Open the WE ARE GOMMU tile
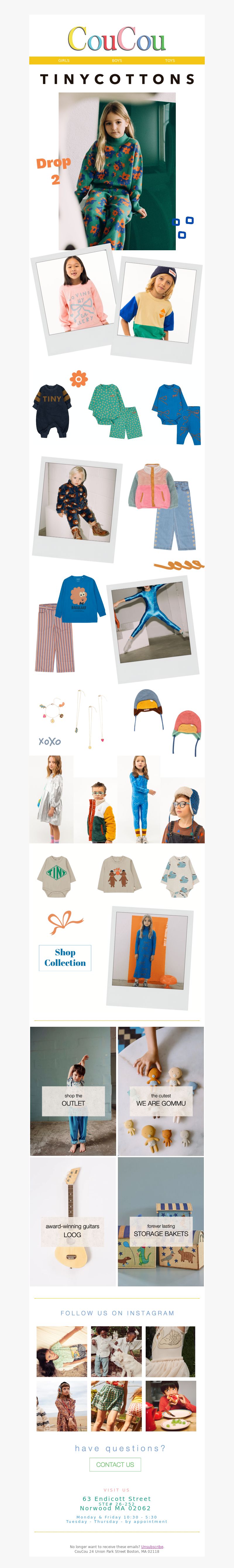The height and width of the screenshot is (1568, 234). (161, 1101)
